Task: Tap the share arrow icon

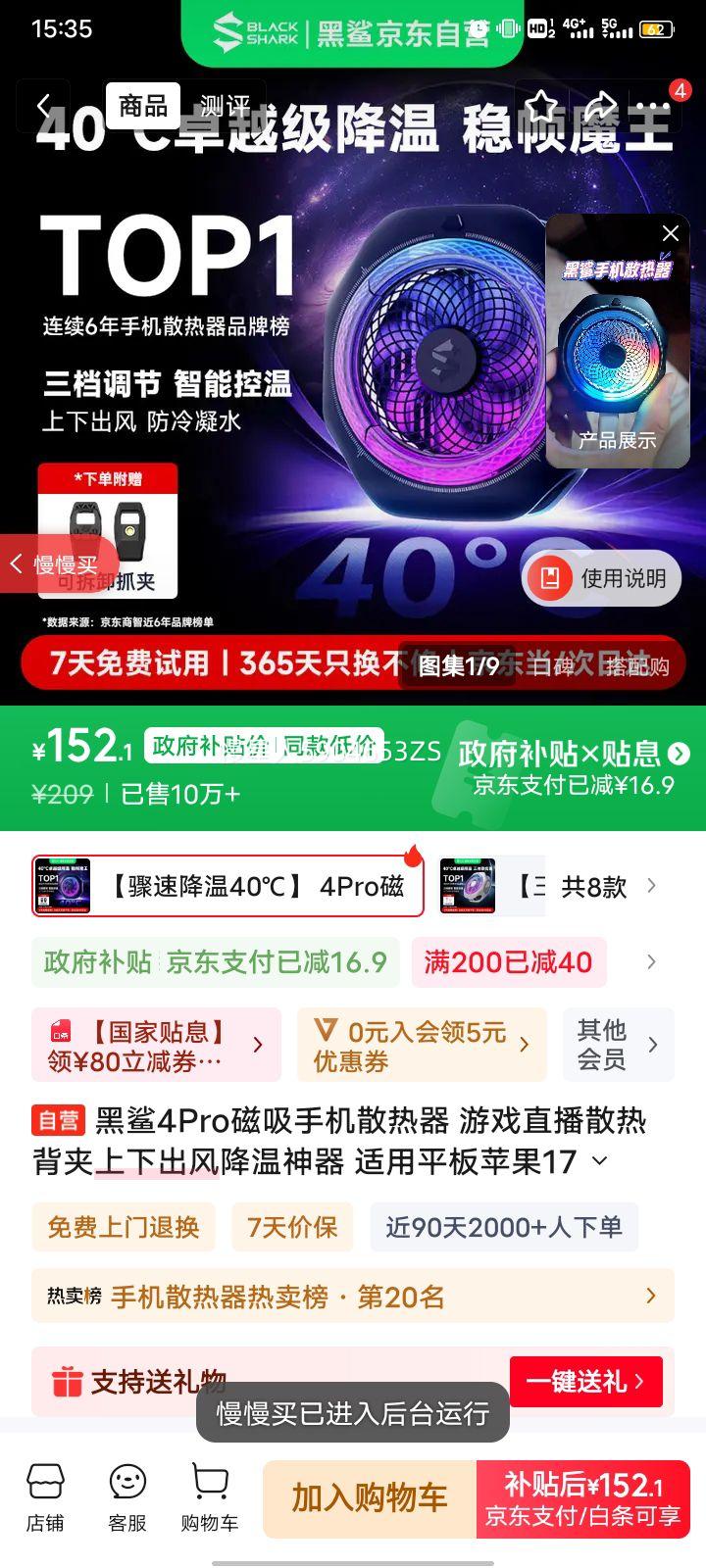Action: pos(599,106)
